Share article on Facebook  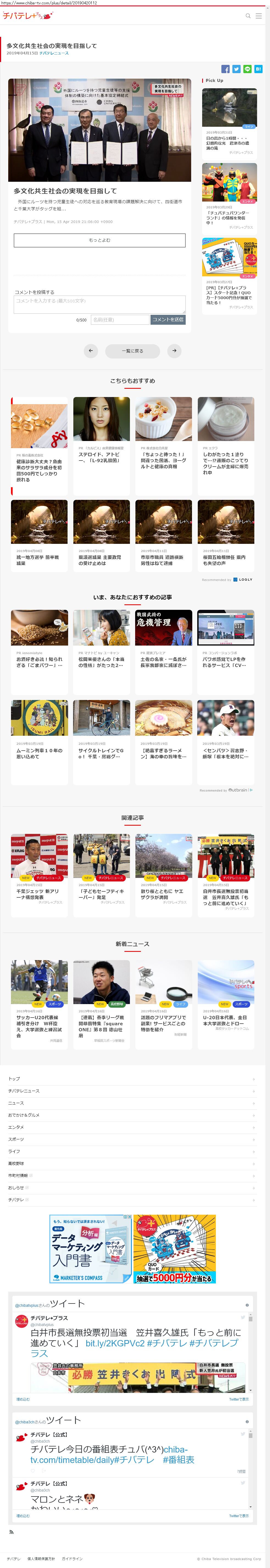tap(225, 69)
